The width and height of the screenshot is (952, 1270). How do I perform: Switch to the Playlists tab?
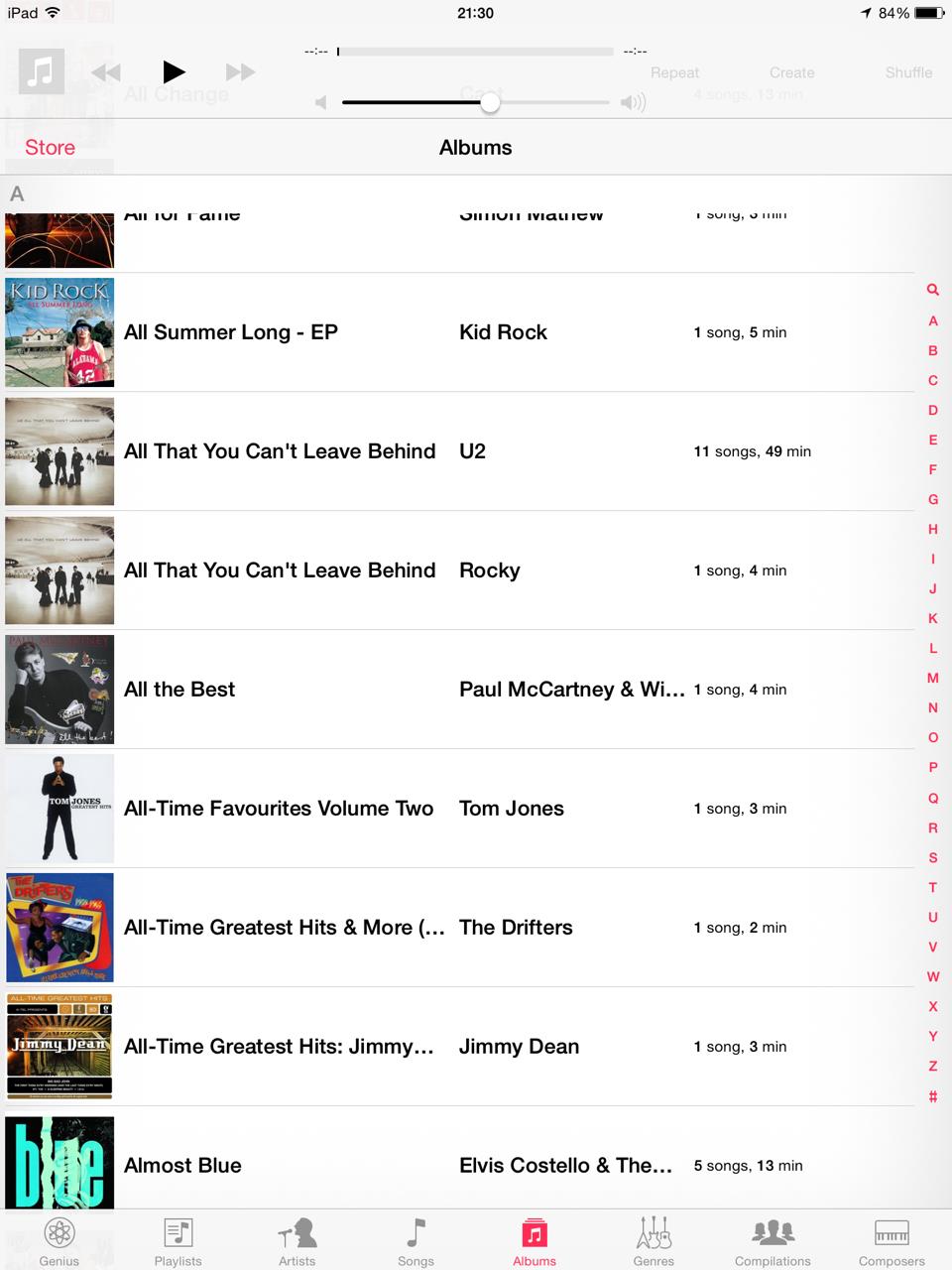(178, 1241)
